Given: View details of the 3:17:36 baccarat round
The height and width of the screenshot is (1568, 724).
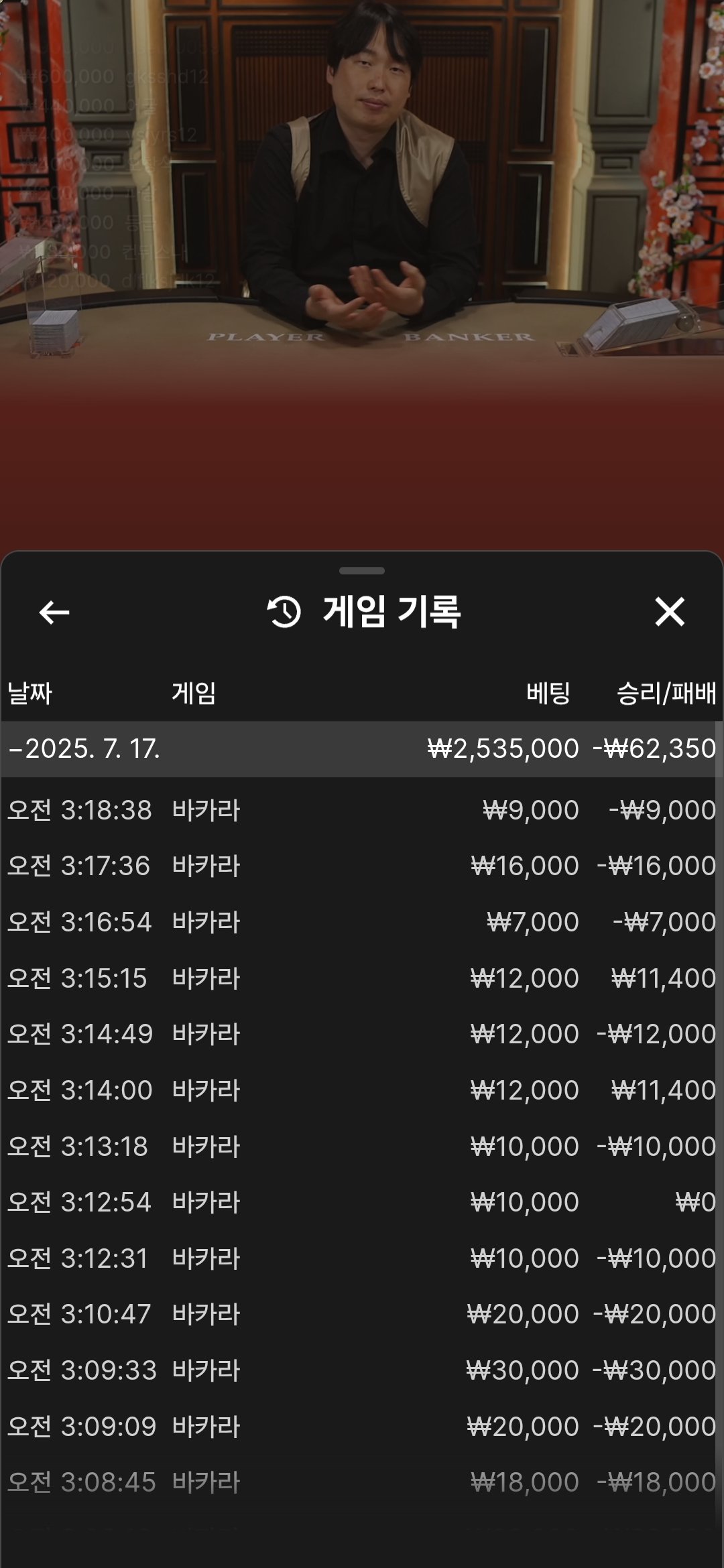Looking at the screenshot, I should click(362, 866).
